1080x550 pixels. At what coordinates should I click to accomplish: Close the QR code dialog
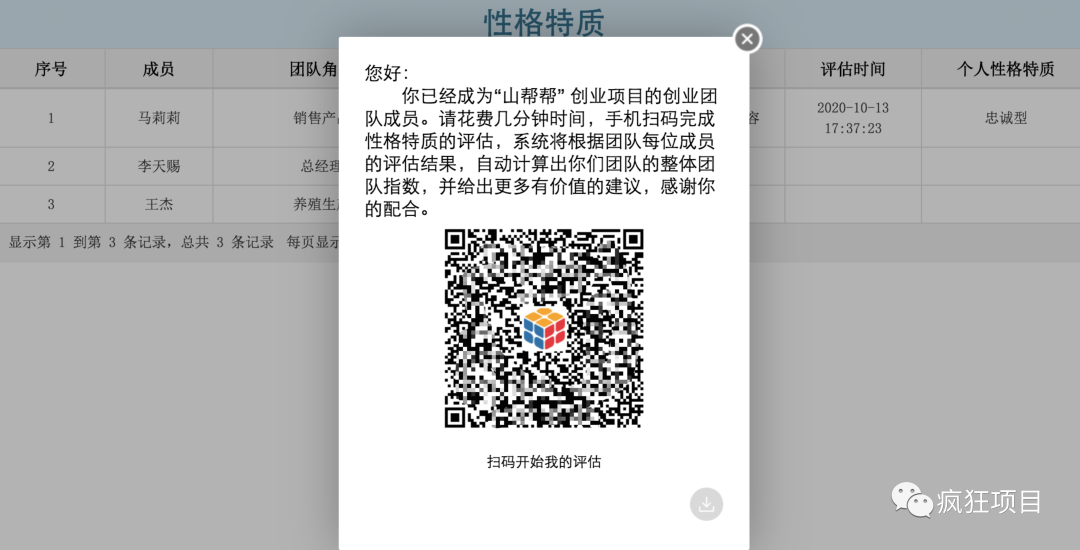coord(747,39)
